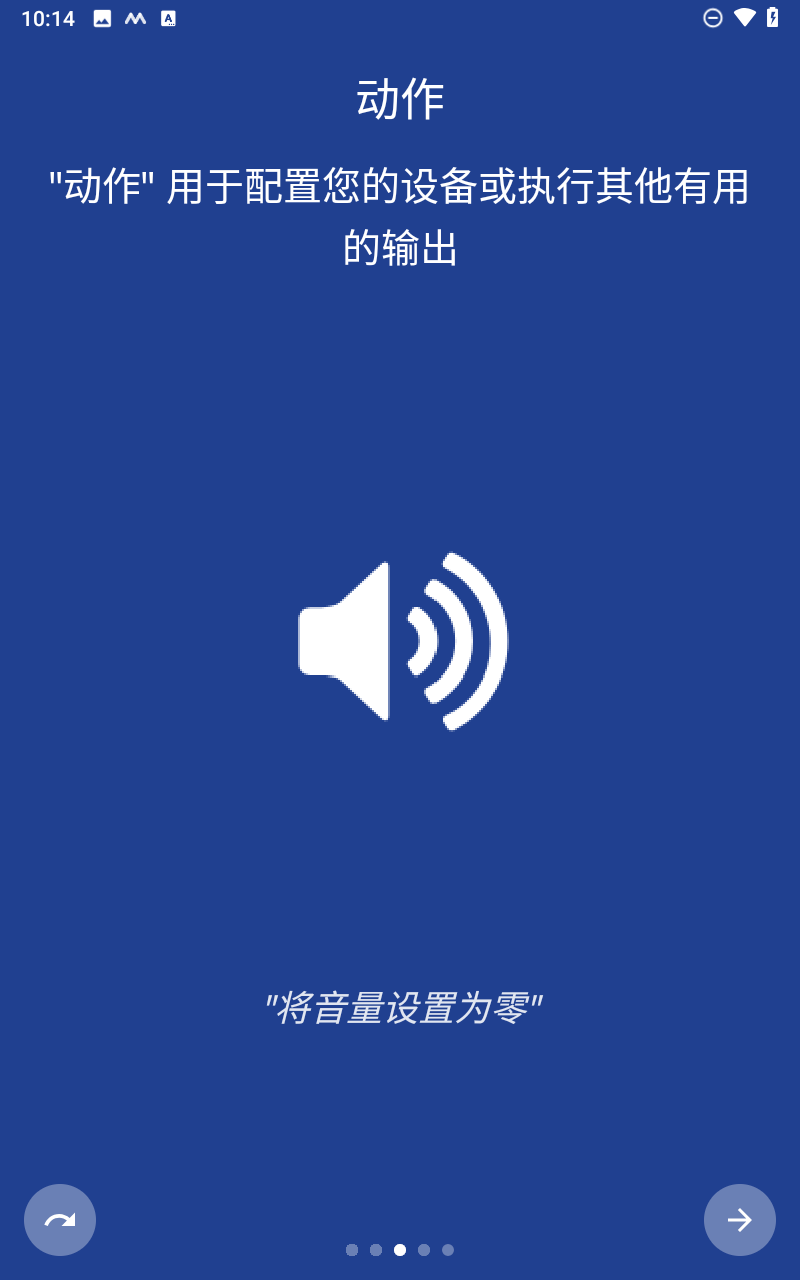
Task: Tap the "动作" title text
Action: coord(400,99)
